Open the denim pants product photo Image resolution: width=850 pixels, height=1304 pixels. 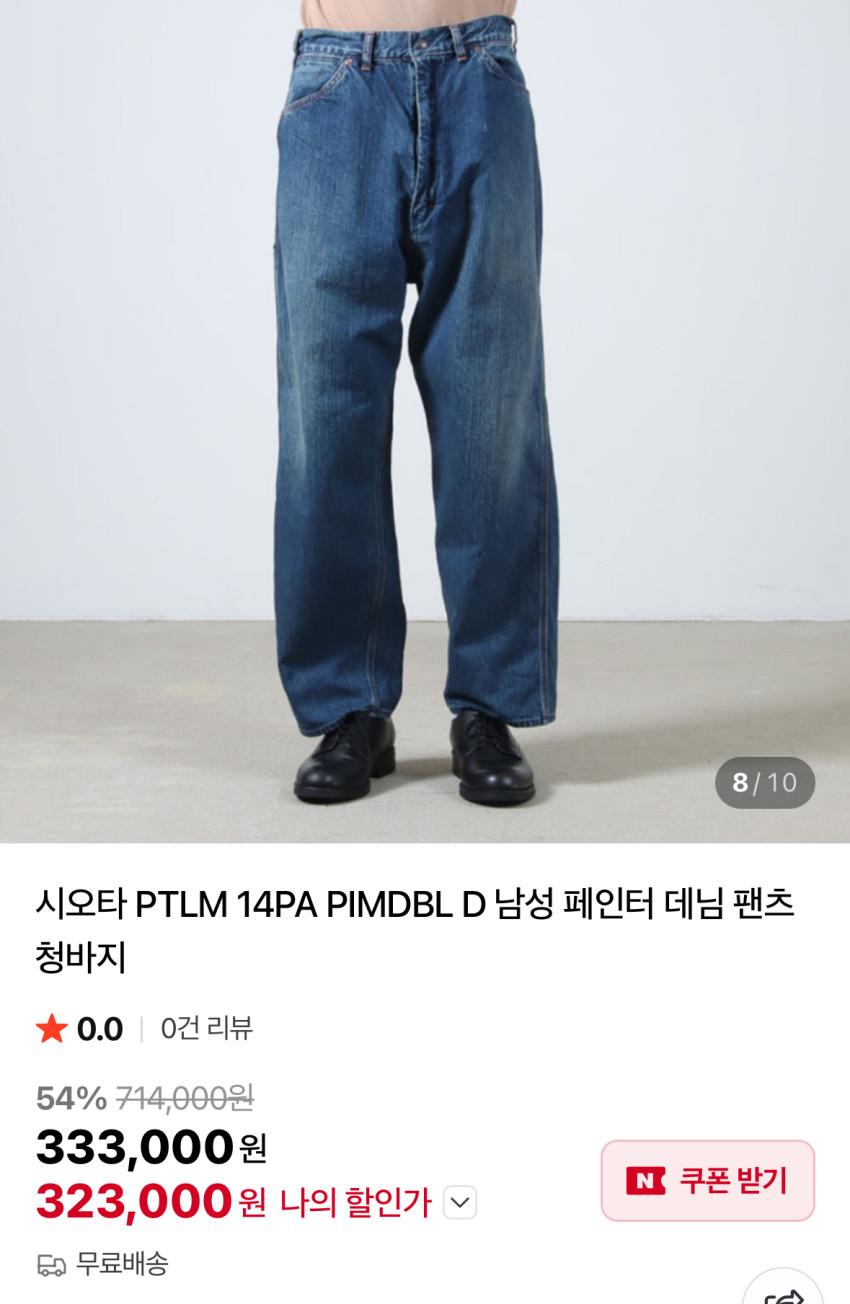tap(424, 420)
